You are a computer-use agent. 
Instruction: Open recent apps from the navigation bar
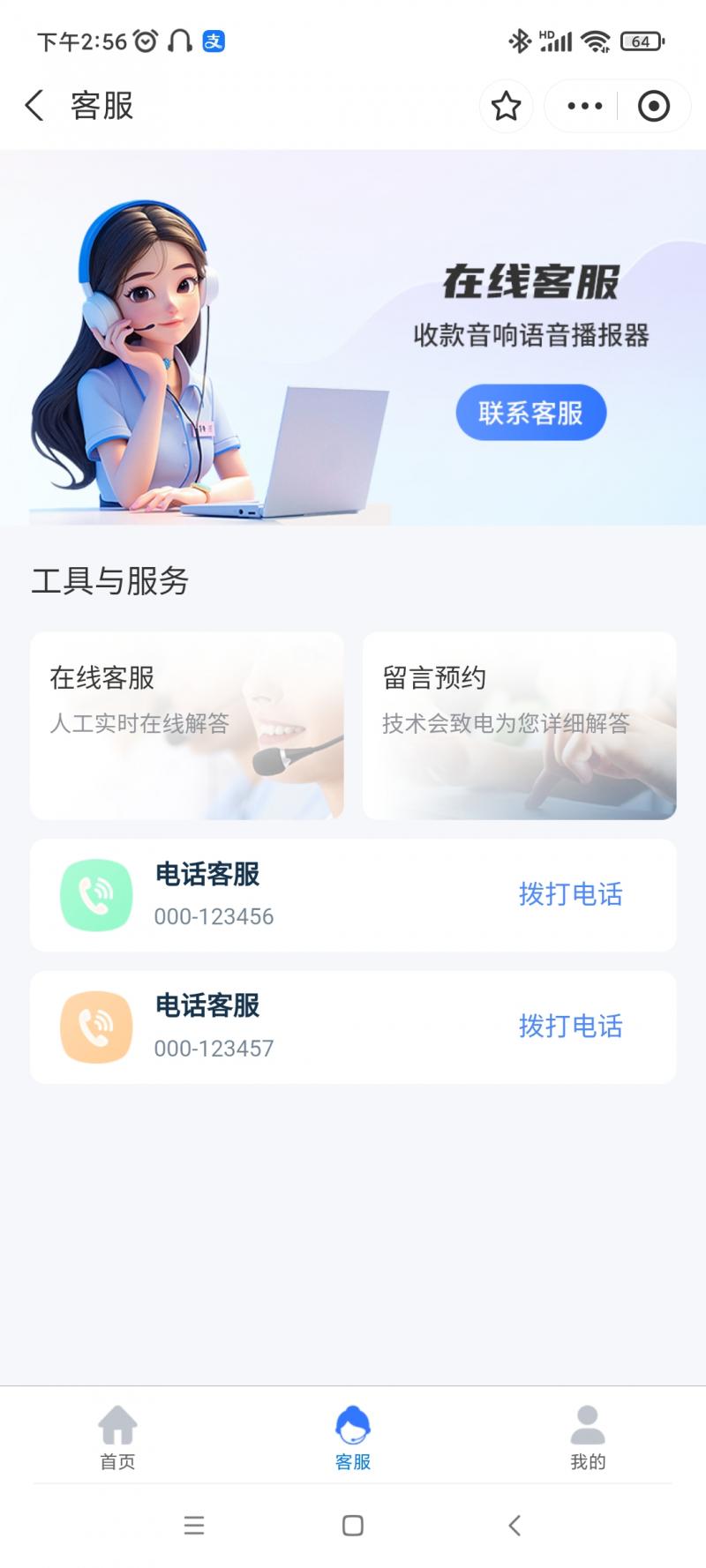194,1525
